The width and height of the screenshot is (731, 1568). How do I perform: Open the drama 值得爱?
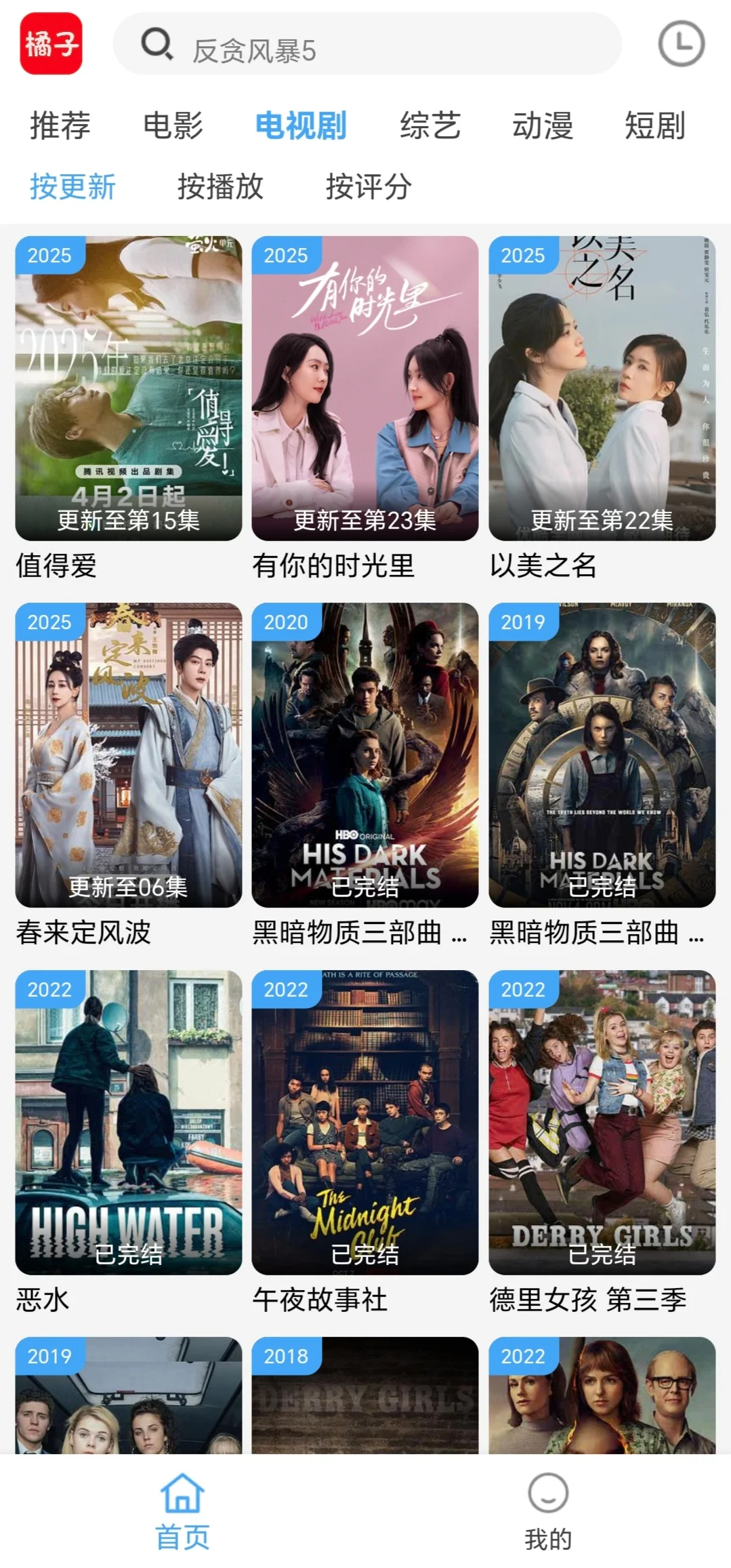(128, 388)
